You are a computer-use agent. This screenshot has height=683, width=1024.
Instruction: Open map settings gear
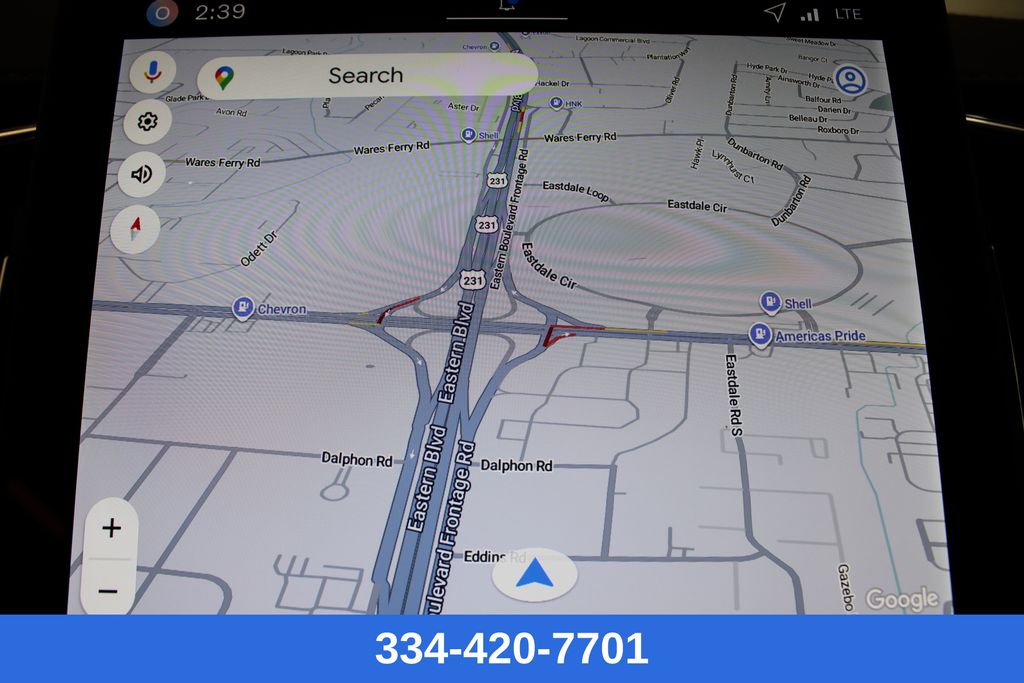click(147, 122)
